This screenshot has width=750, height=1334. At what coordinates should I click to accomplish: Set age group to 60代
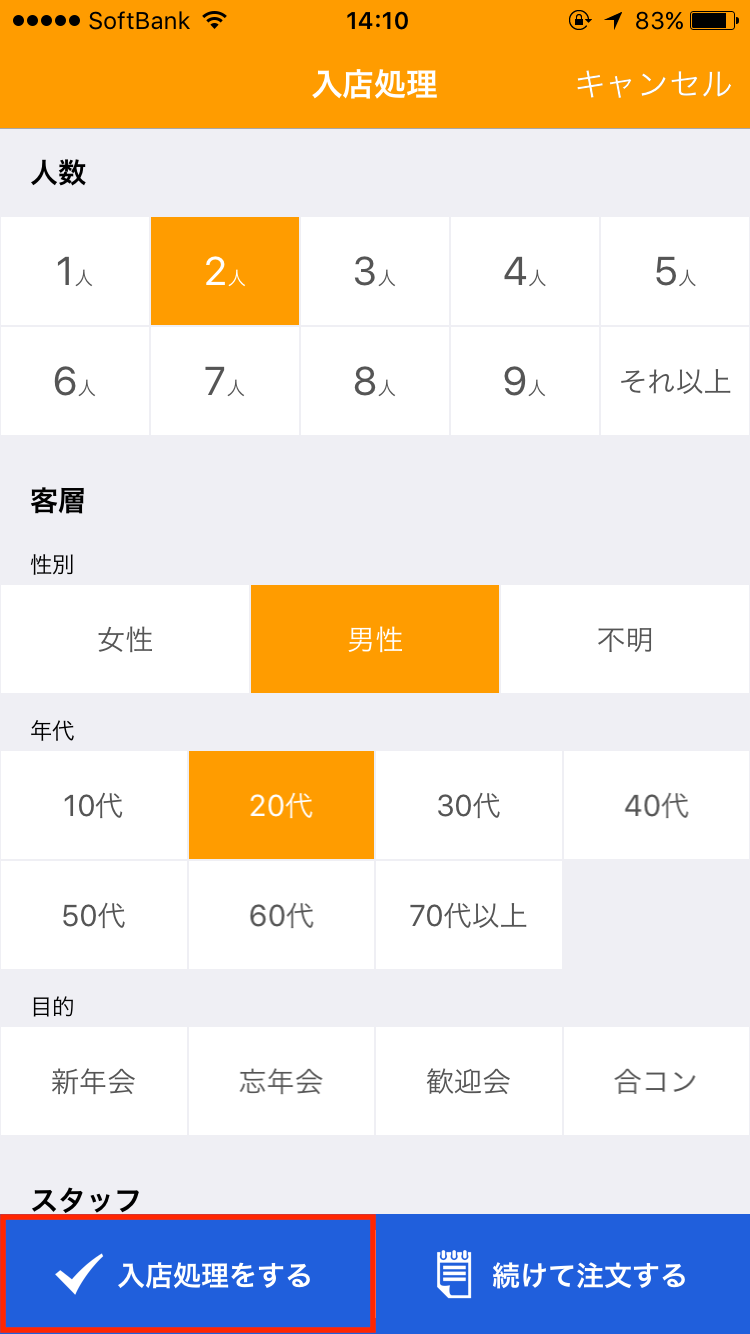point(281,915)
